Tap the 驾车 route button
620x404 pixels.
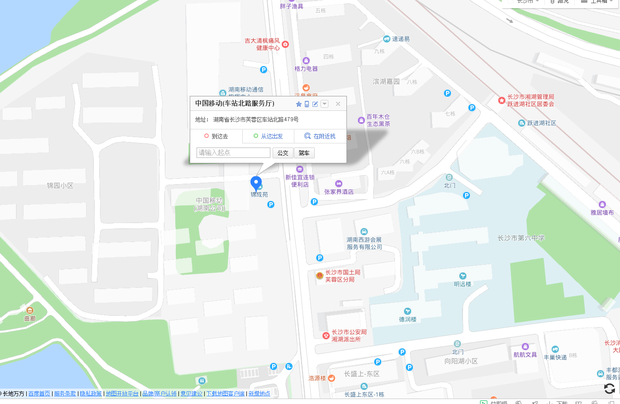click(x=304, y=153)
